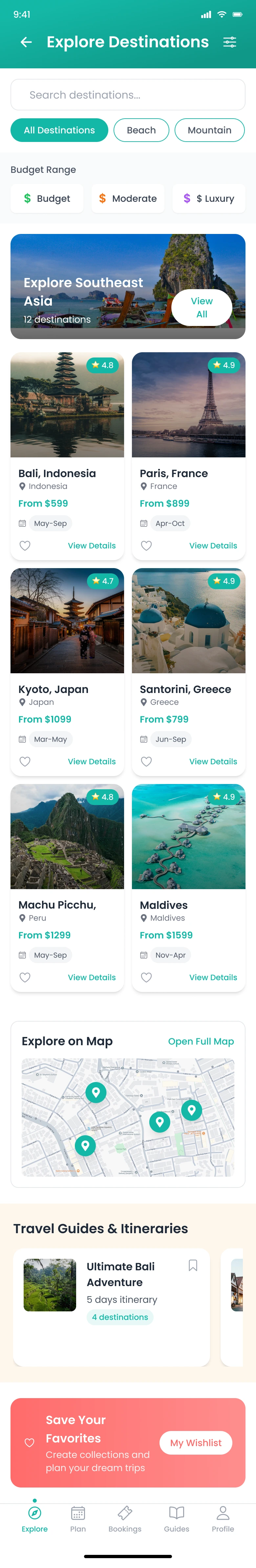The height and width of the screenshot is (1568, 256).
Task: Filter by Mountain destinations
Action: pos(209,130)
